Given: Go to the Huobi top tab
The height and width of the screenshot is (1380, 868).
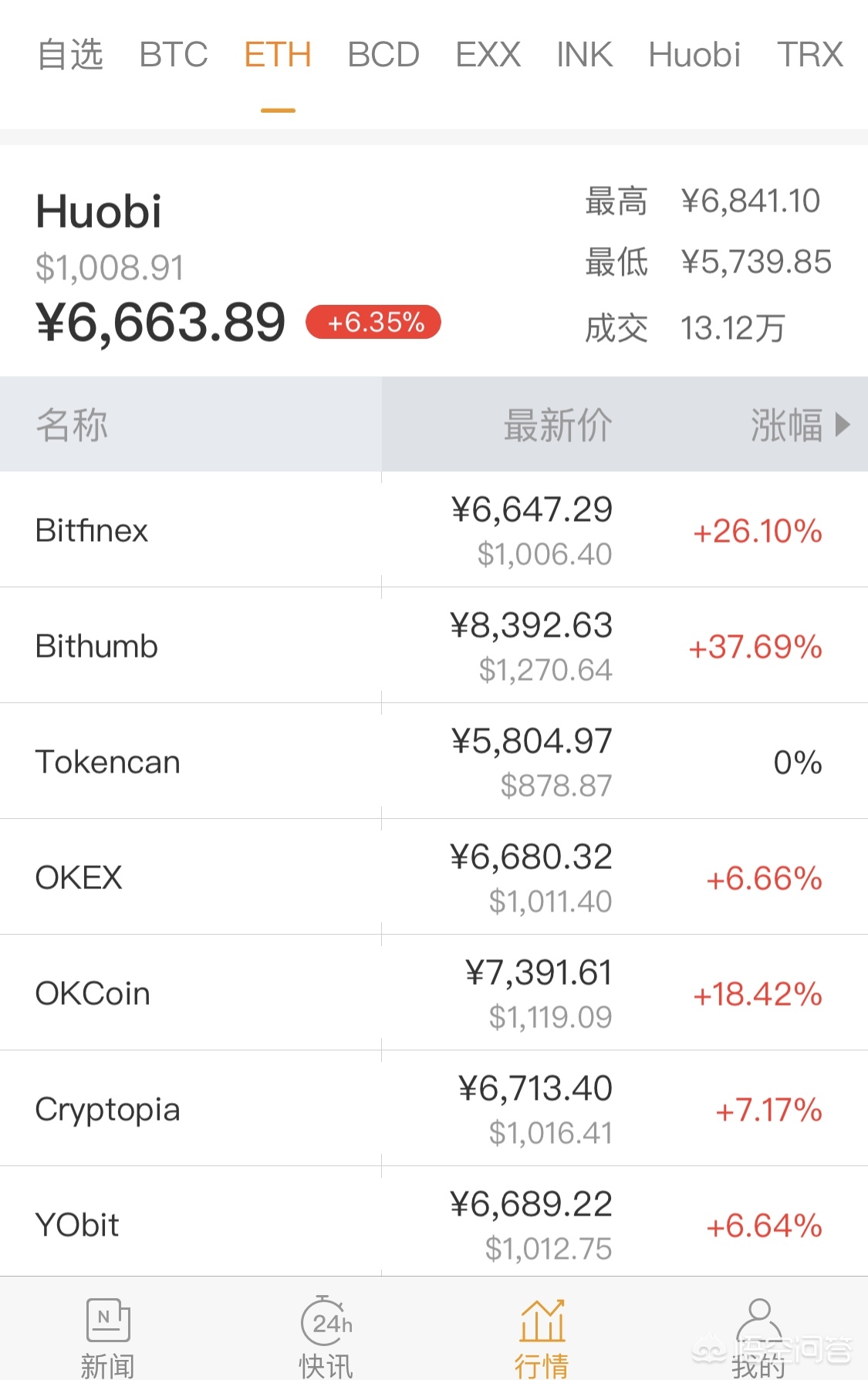Looking at the screenshot, I should pyautogui.click(x=694, y=56).
